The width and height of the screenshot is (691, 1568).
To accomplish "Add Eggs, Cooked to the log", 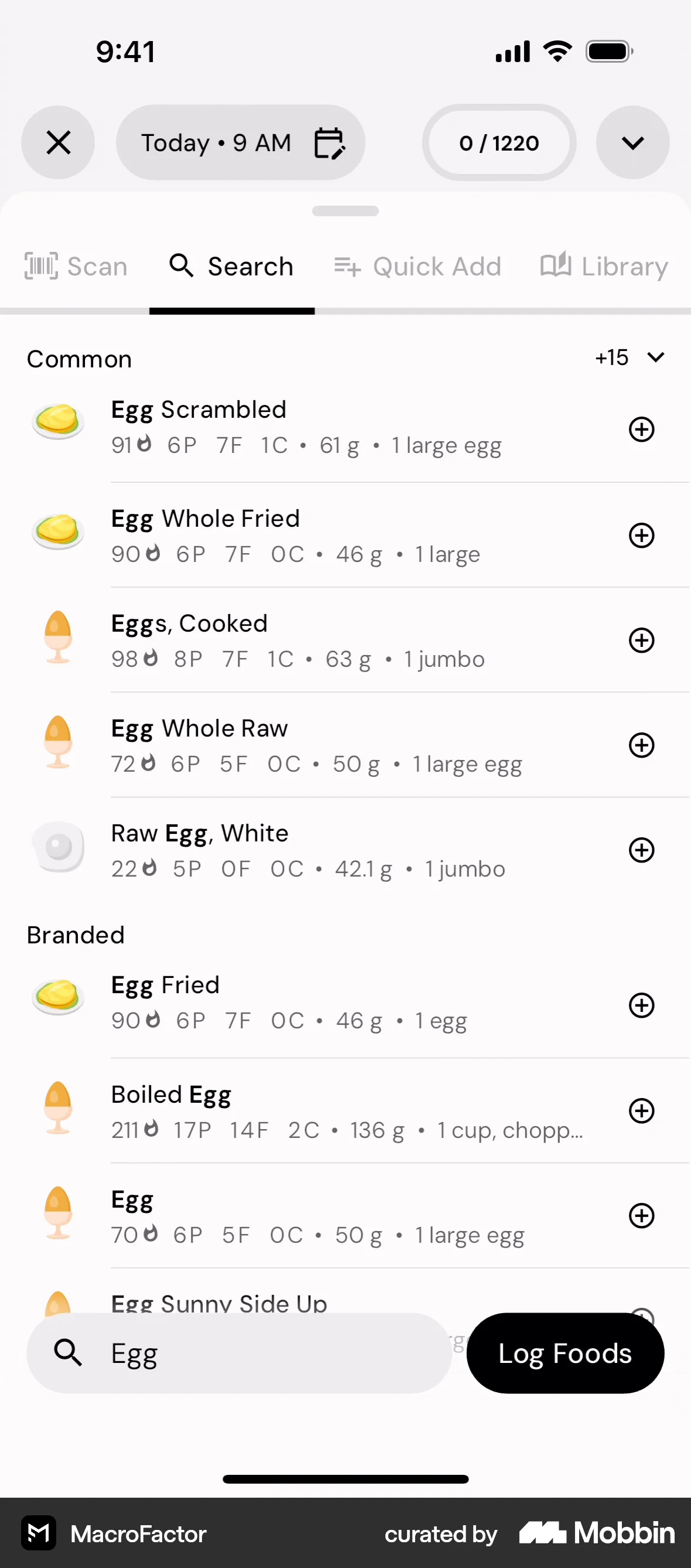I will 642,640.
